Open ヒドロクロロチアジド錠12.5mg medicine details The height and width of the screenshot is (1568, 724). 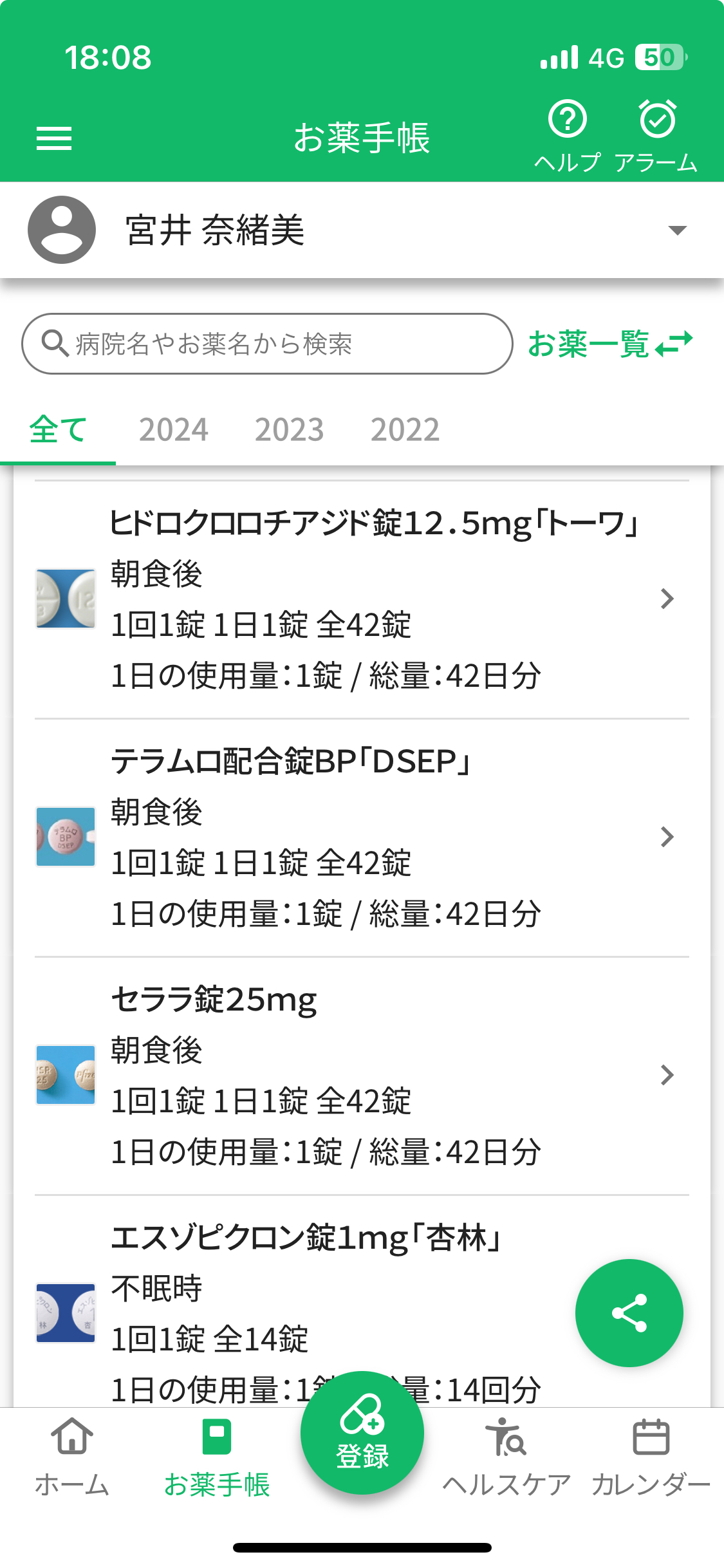pos(362,599)
